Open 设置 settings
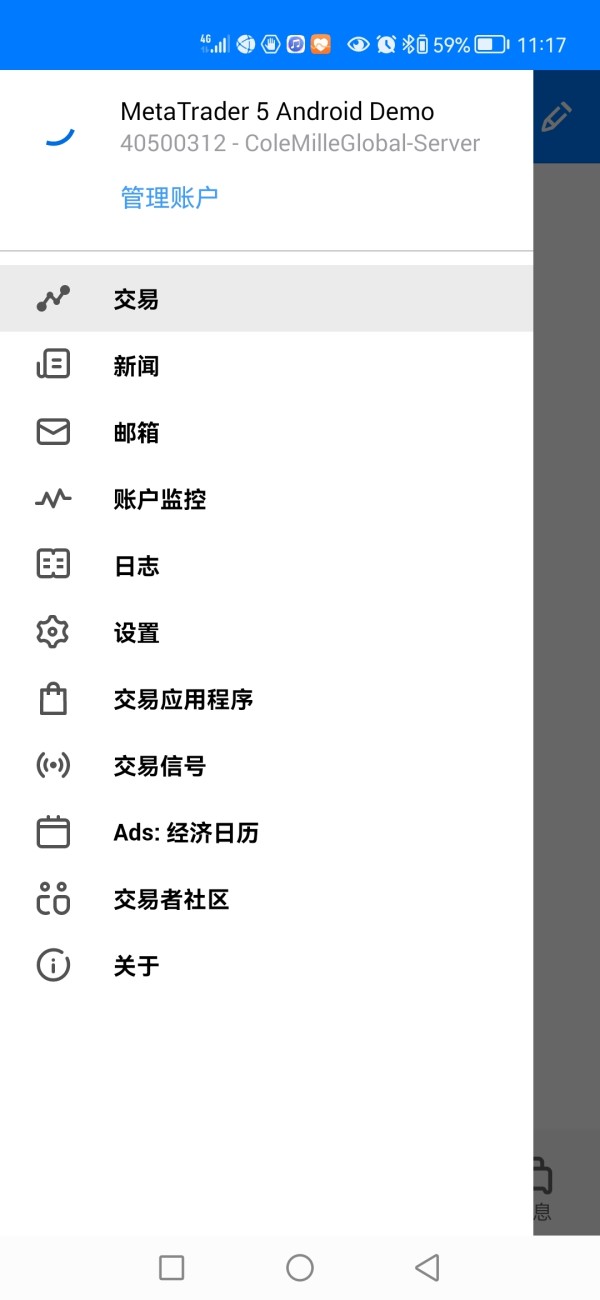Screen dimensions: 600x1300 [266, 633]
